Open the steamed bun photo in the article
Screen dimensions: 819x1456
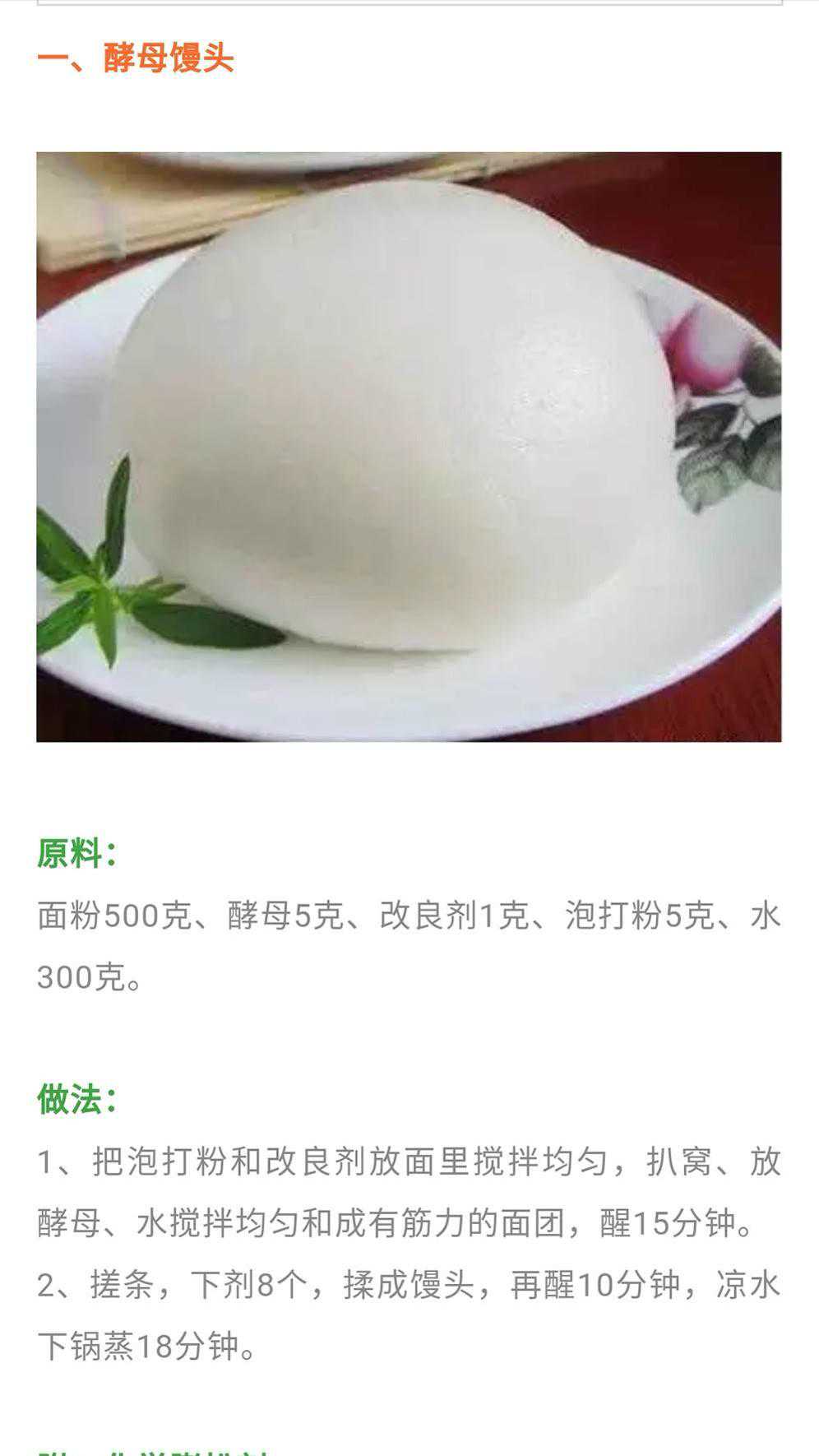point(409,447)
